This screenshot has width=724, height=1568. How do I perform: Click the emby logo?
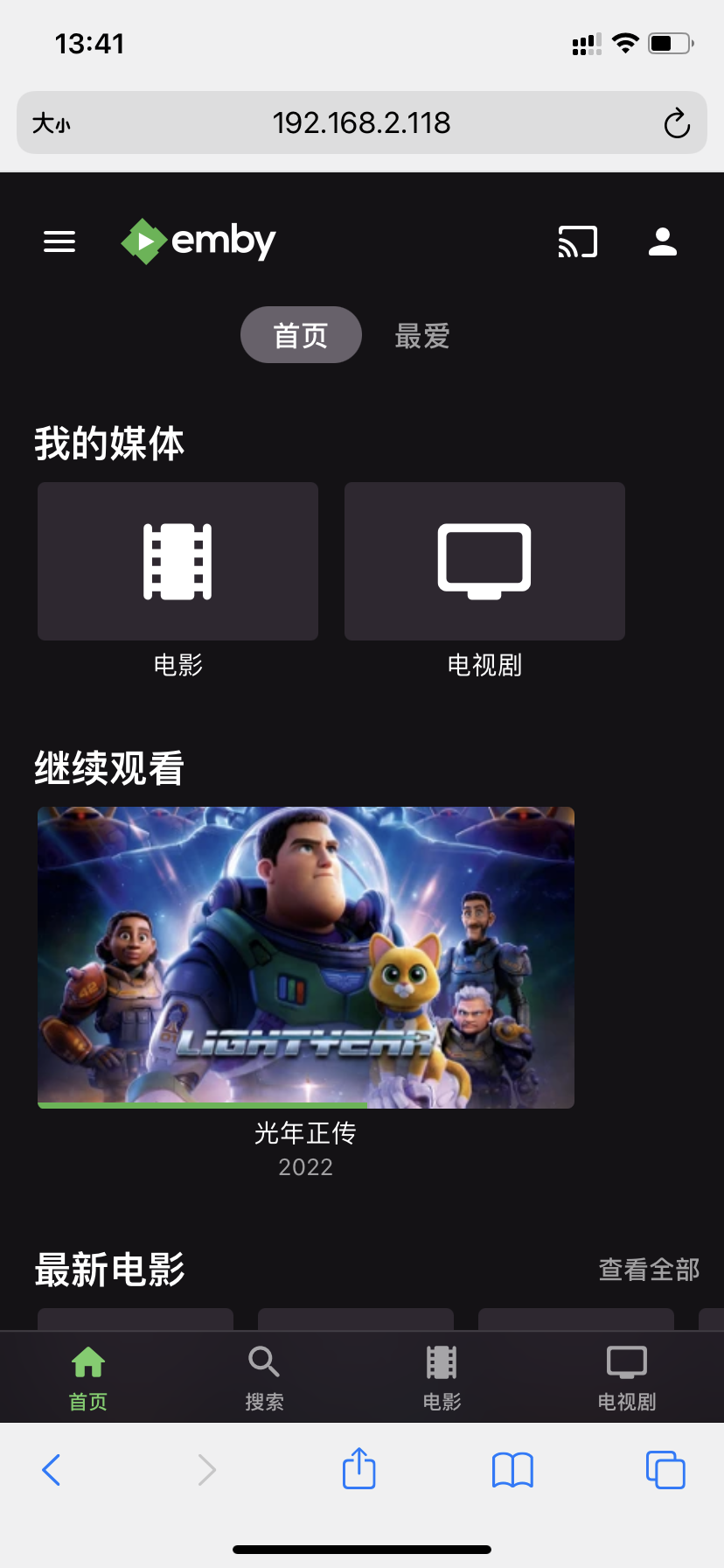click(x=198, y=241)
